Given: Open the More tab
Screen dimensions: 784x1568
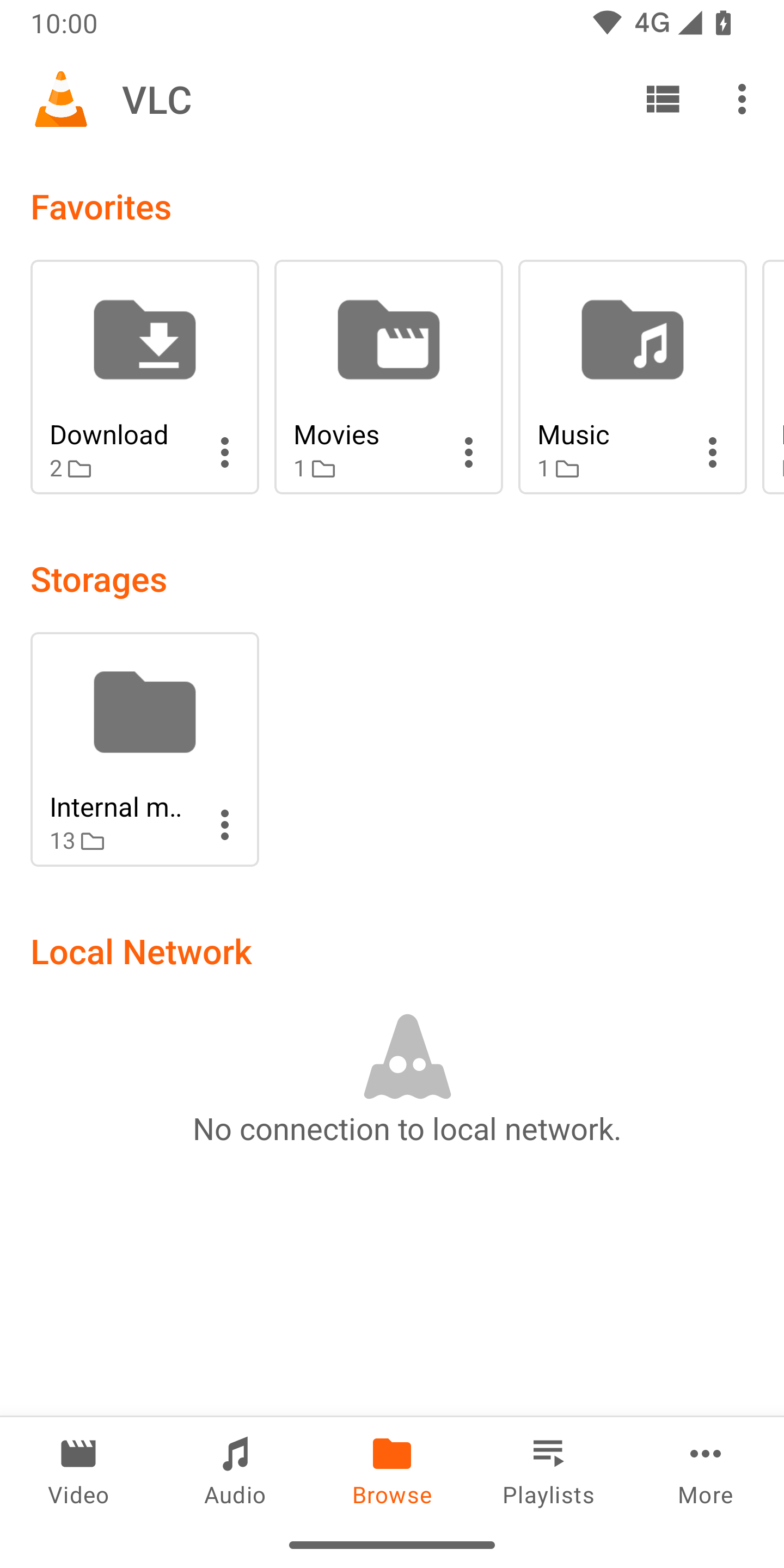Looking at the screenshot, I should [706, 1471].
